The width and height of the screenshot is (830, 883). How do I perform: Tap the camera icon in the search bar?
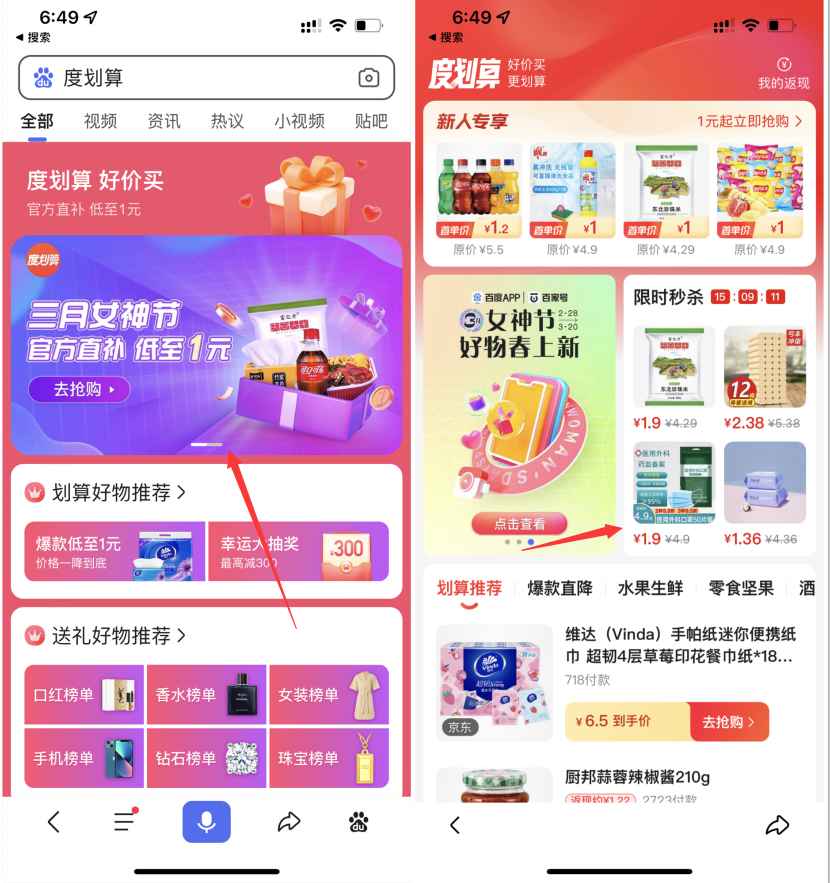[x=370, y=76]
